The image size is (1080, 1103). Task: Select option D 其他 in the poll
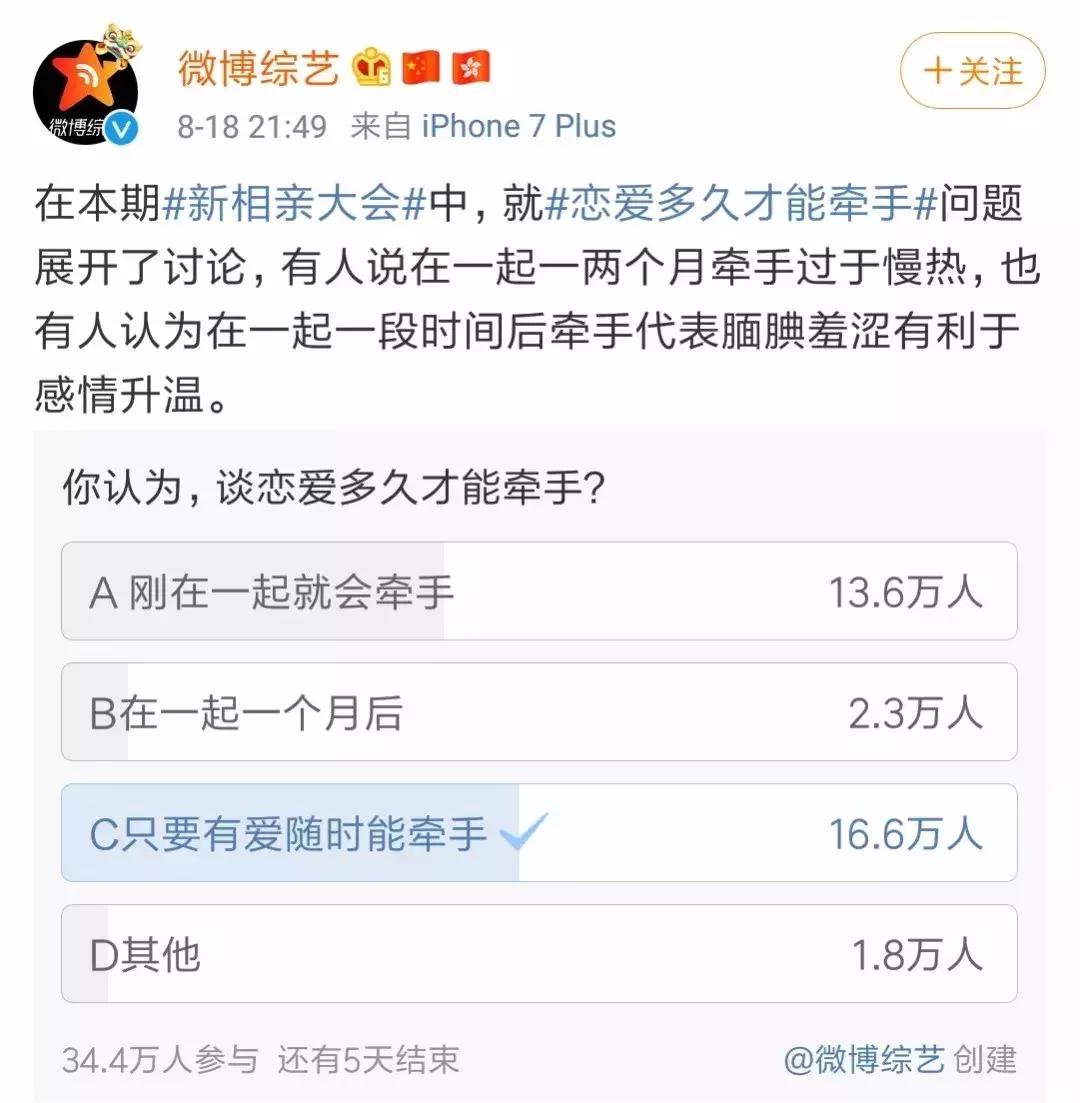(540, 954)
